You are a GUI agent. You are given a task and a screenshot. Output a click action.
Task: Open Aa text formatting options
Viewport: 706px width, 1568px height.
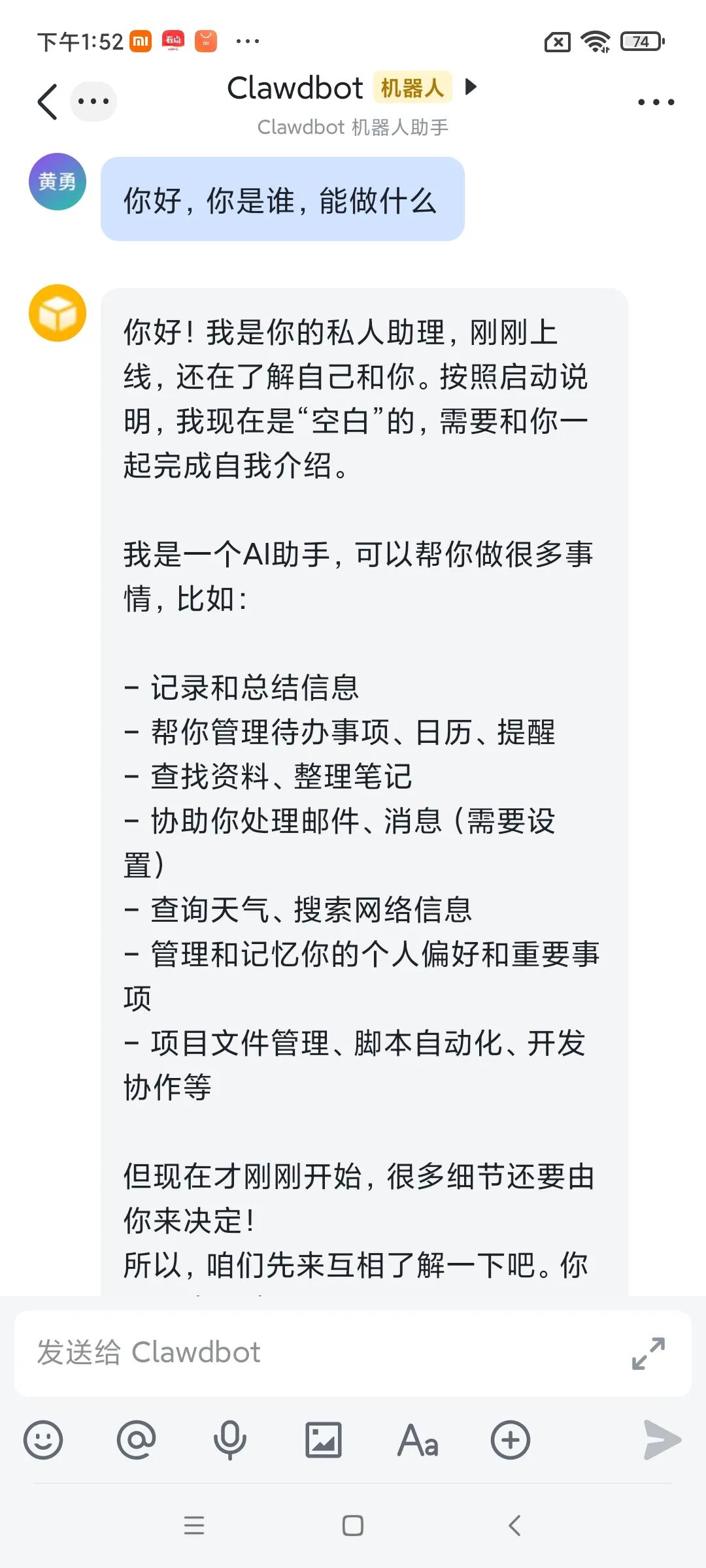point(418,1440)
